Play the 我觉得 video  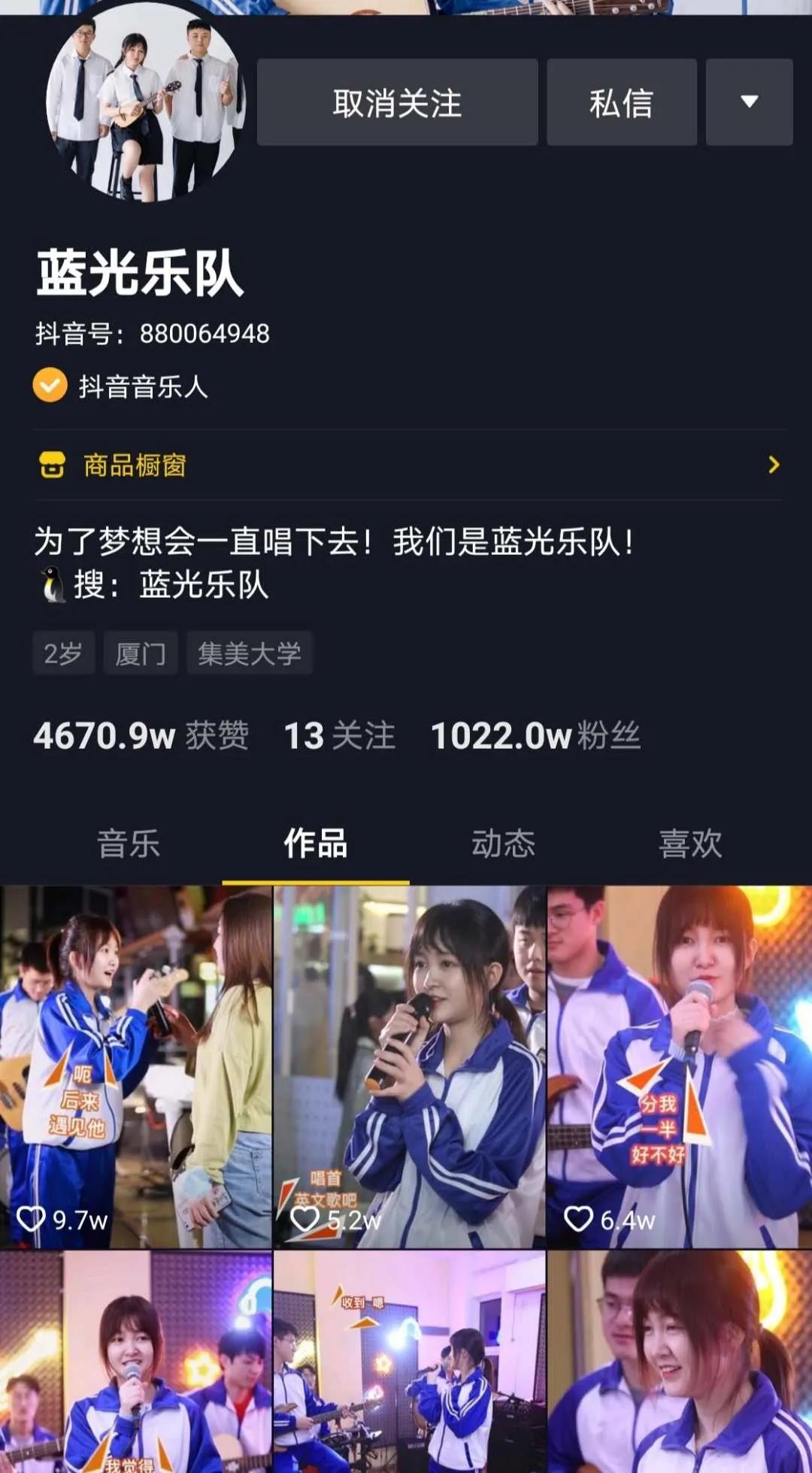(135, 1362)
